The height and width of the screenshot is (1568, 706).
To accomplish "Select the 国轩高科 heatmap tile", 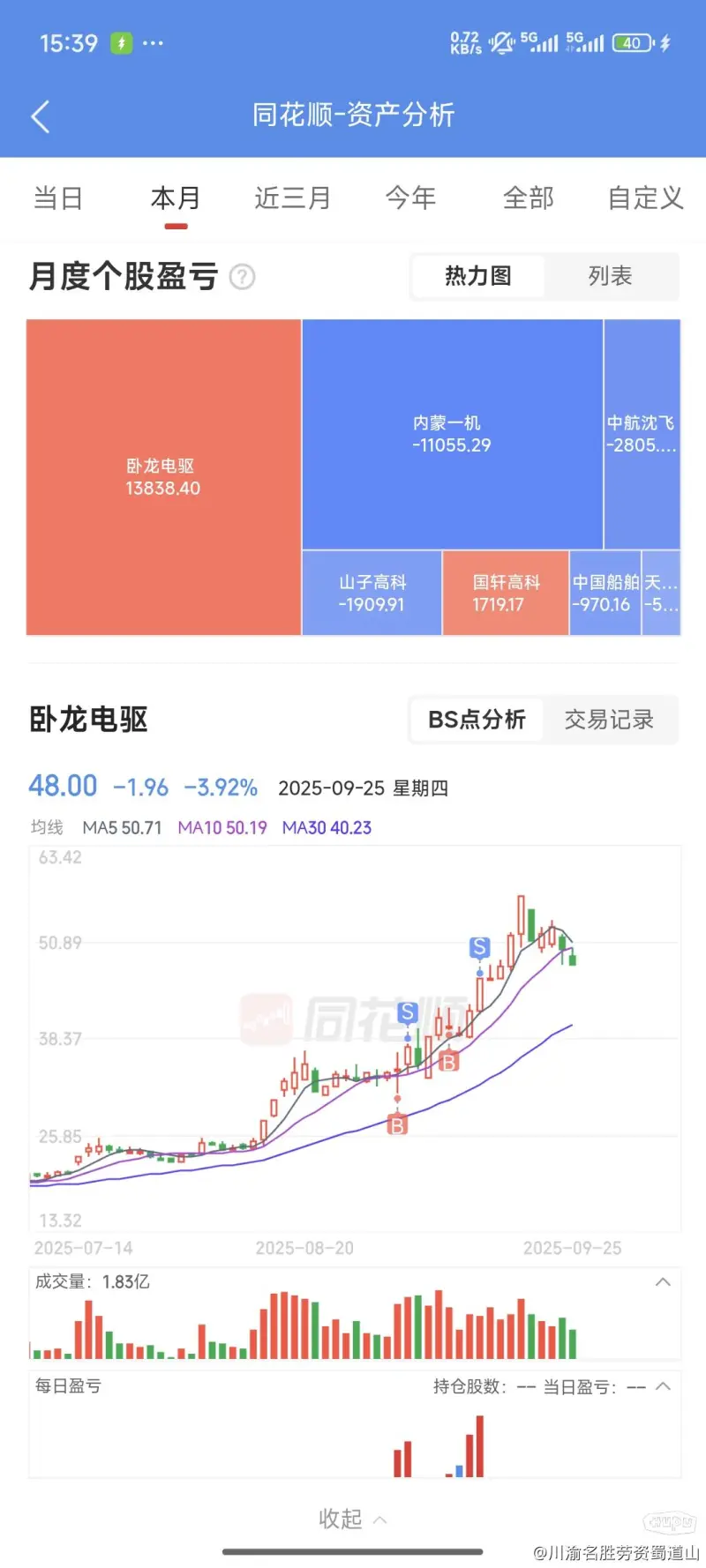I will (505, 593).
